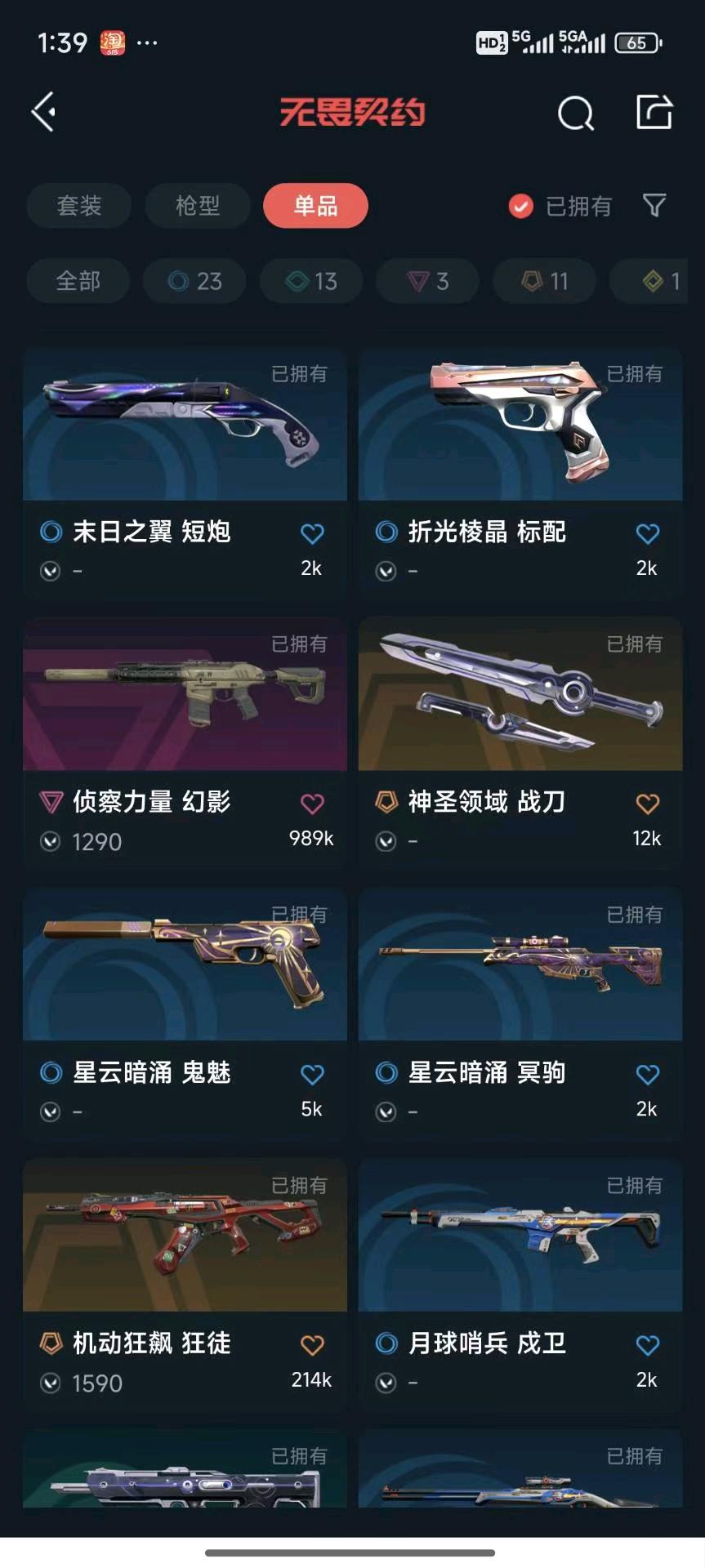Go back using the top-left arrow
Screen dimensions: 705x1568
(44, 112)
